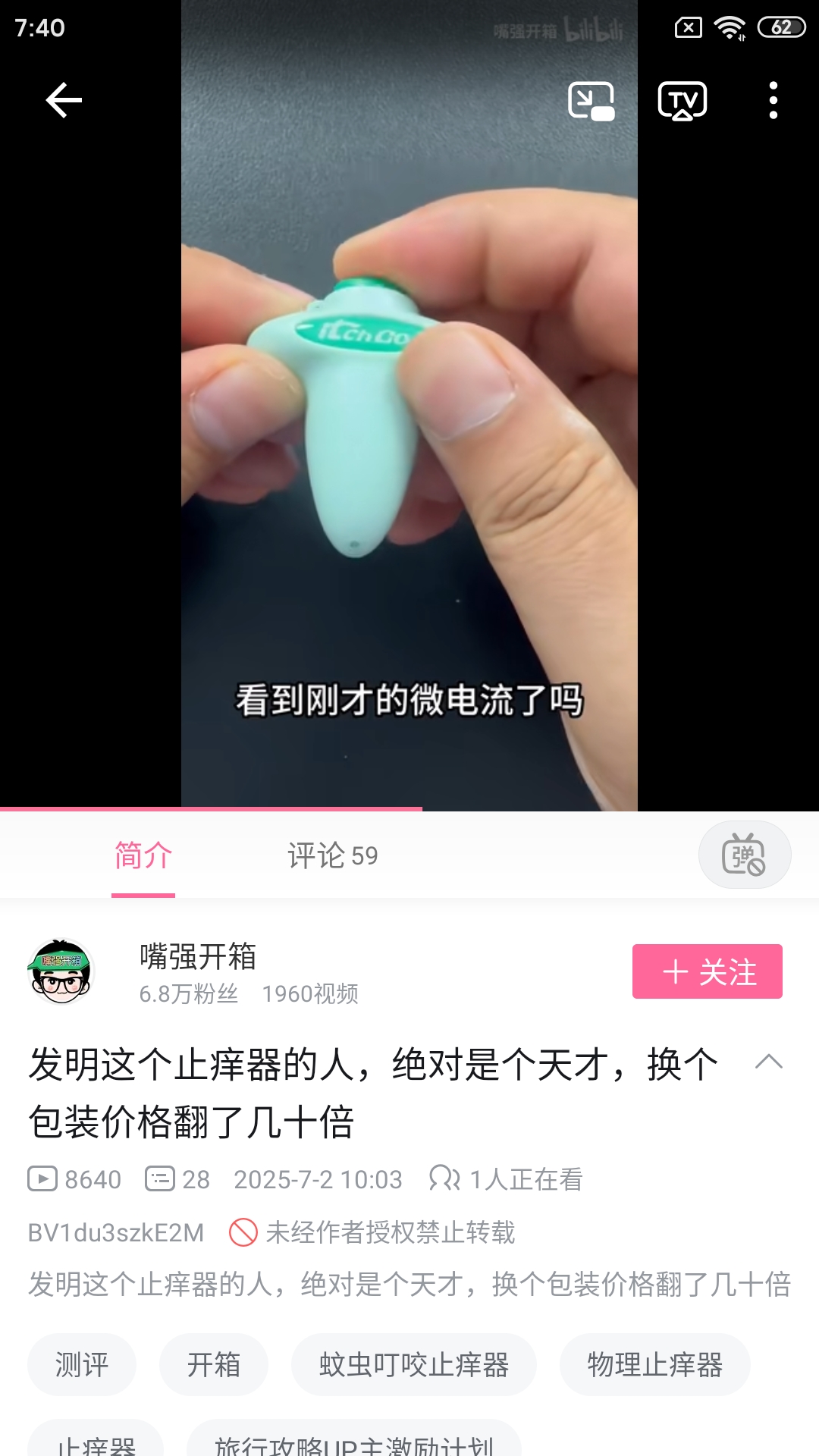Switch to the 评论 59 tab

tap(332, 856)
